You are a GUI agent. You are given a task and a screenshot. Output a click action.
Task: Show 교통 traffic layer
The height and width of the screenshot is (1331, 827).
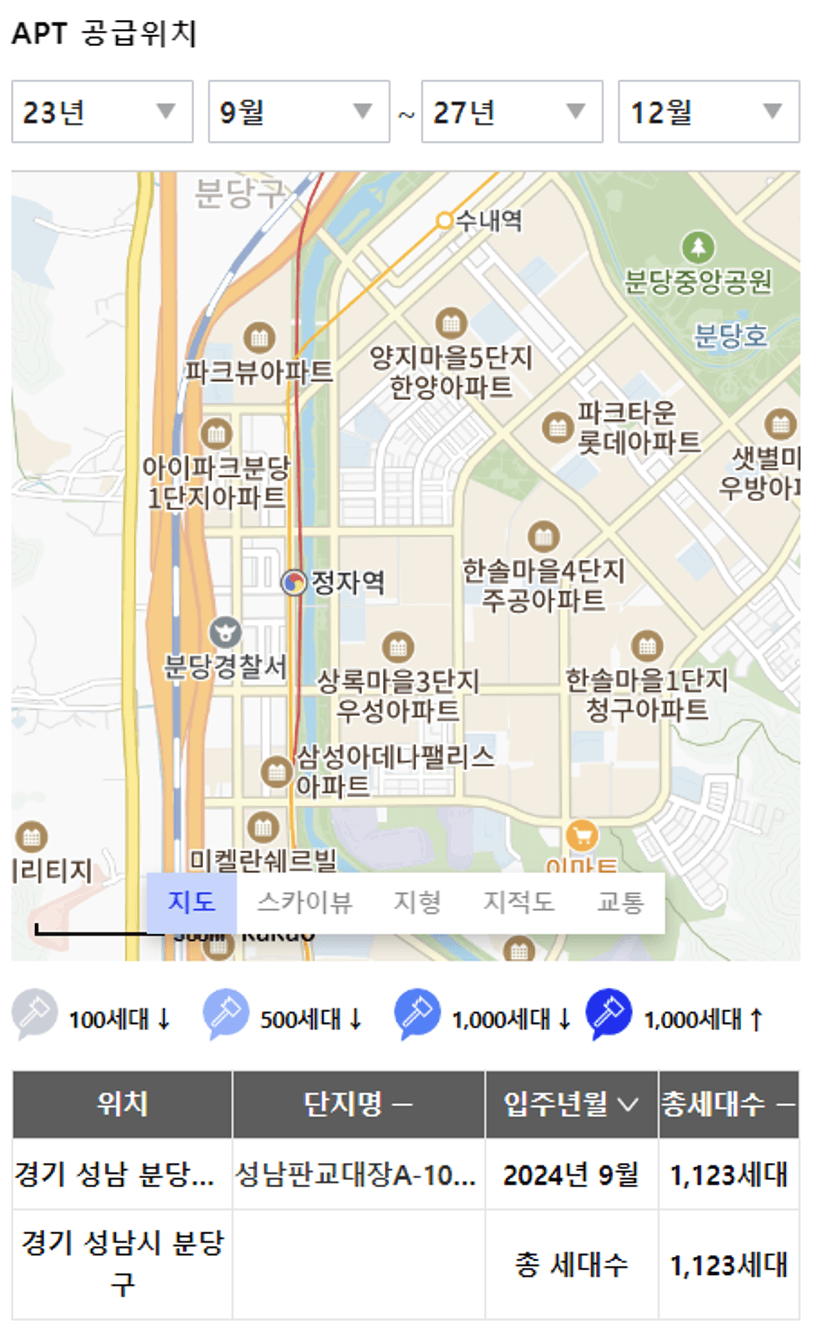620,903
